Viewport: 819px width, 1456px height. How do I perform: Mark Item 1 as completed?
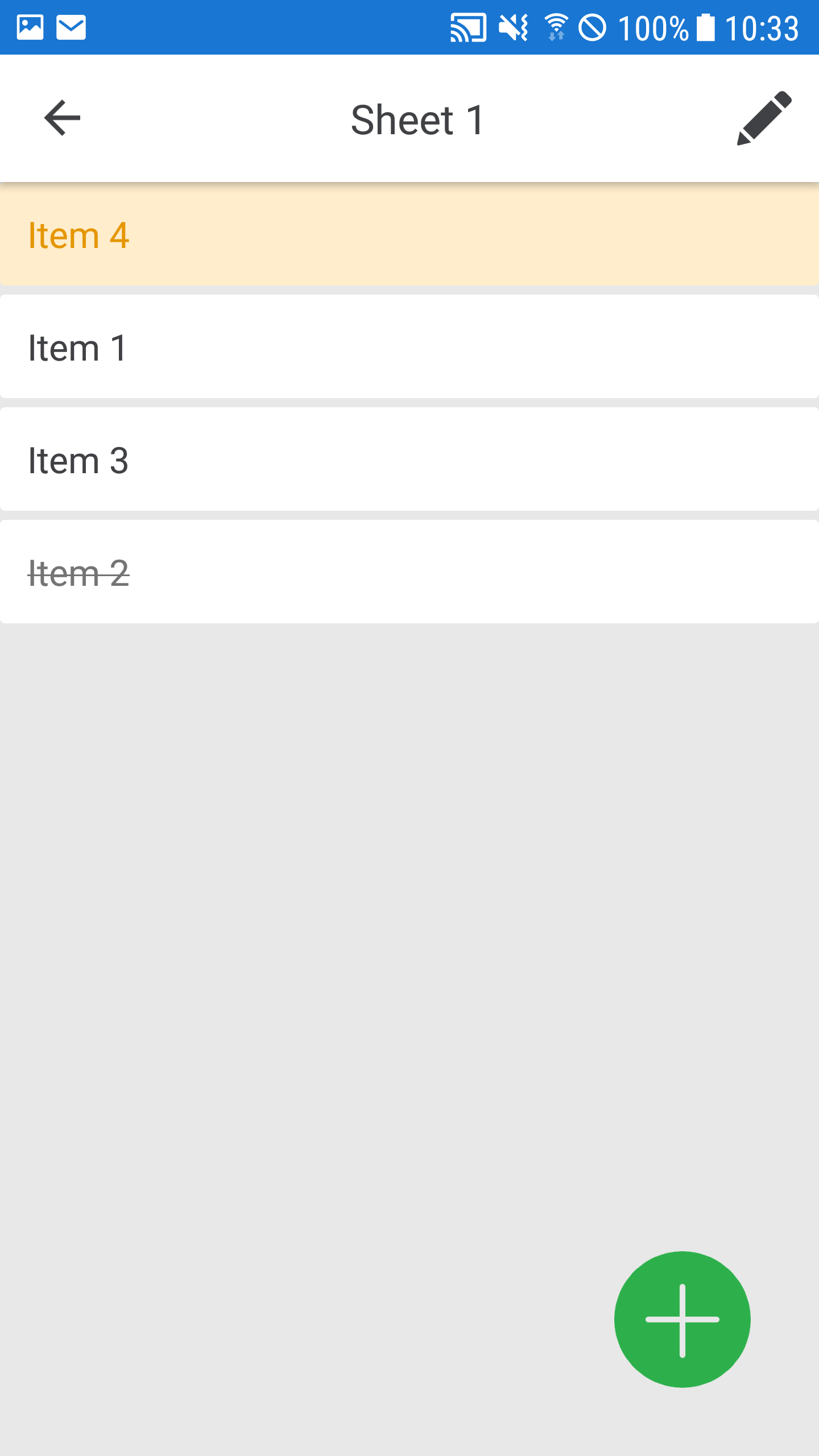(409, 346)
